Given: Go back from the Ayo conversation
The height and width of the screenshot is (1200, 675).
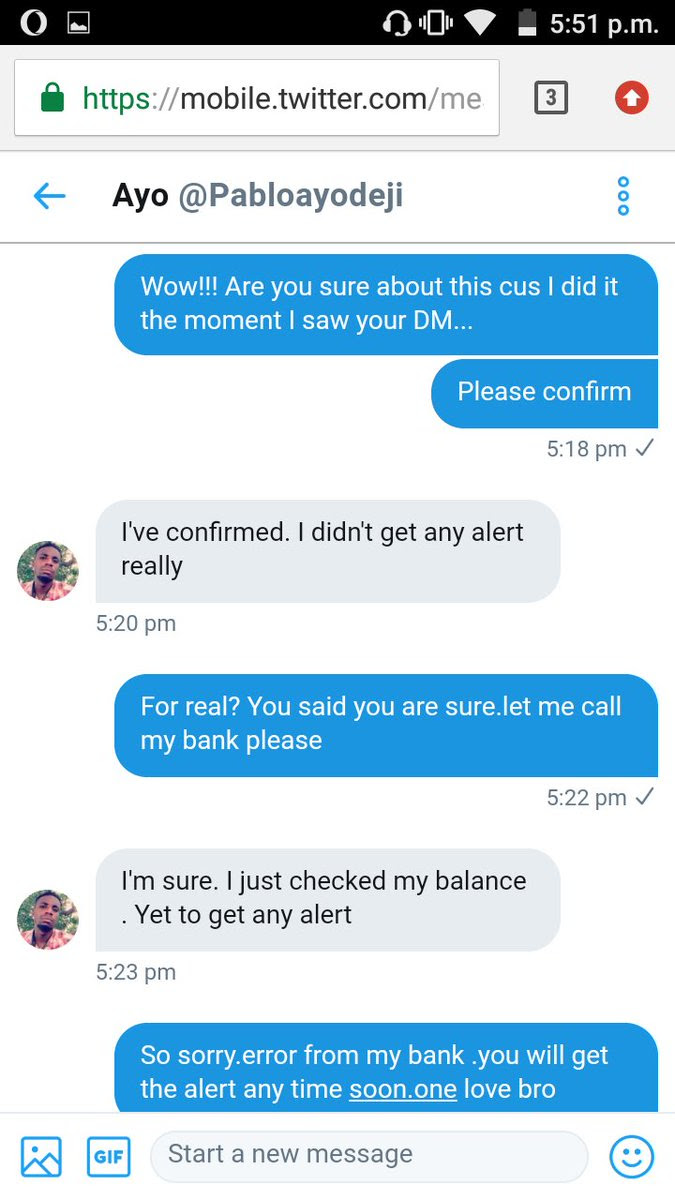Looking at the screenshot, I should [49, 196].
